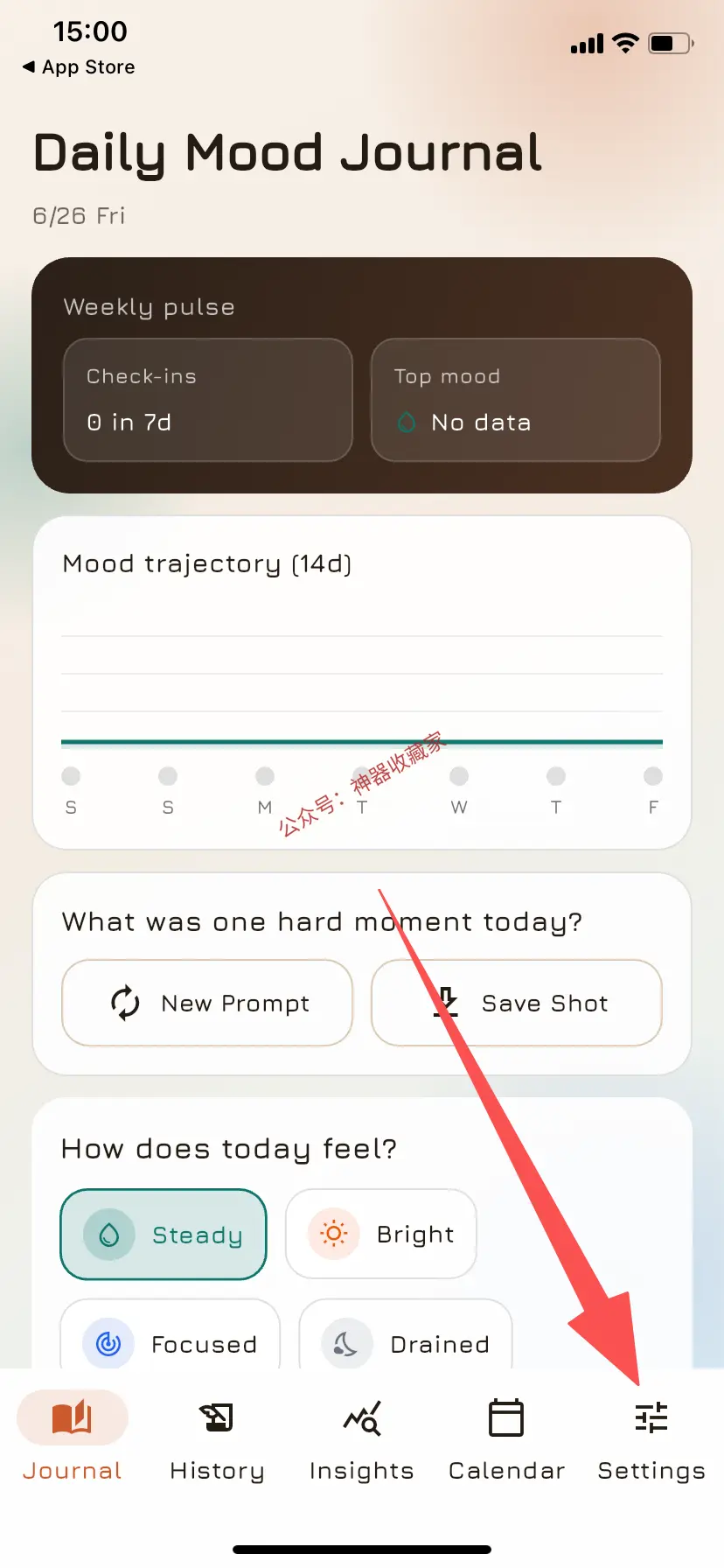Return to the App Store
This screenshot has width=724, height=1568.
[x=79, y=67]
